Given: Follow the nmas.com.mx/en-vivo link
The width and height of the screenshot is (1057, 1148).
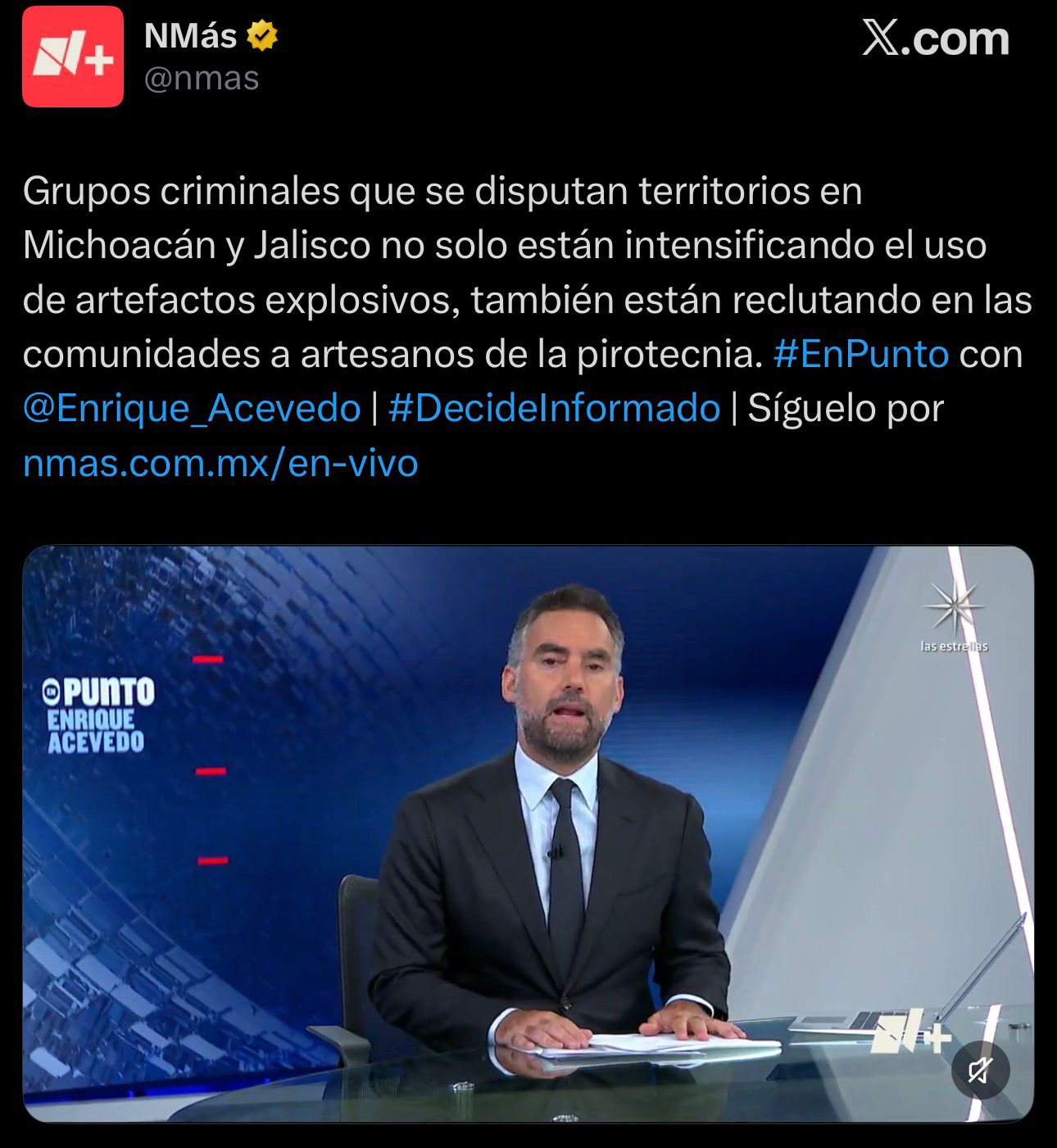Looking at the screenshot, I should click(x=220, y=463).
